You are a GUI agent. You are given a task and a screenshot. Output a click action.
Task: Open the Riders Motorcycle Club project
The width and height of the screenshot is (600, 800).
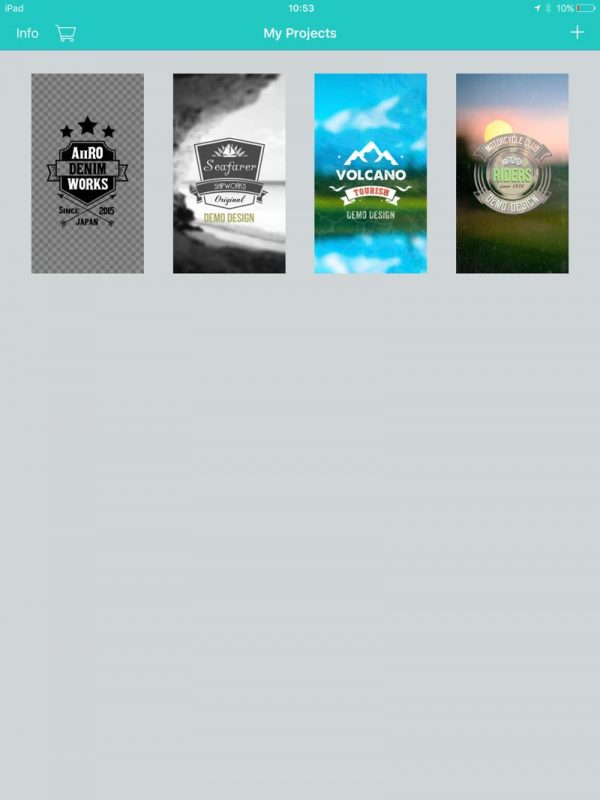click(512, 173)
